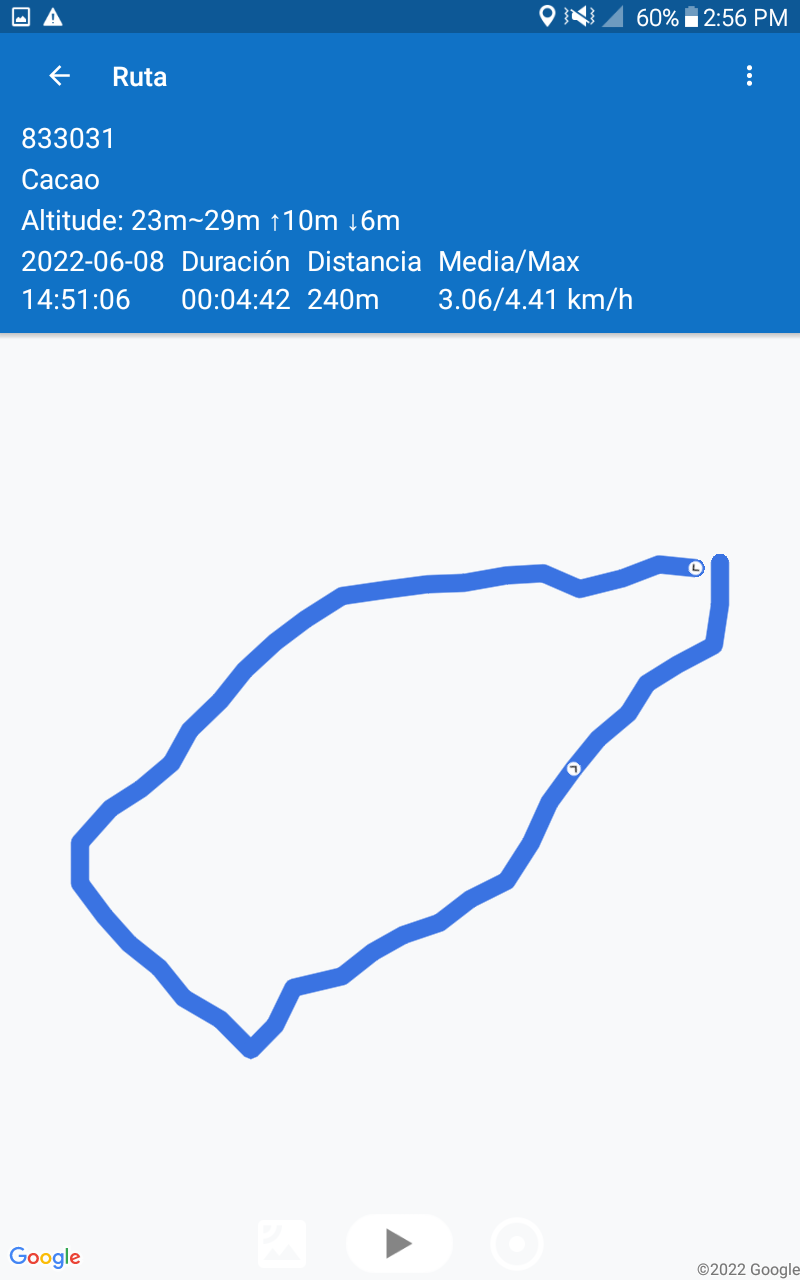Play the route animation
The height and width of the screenshot is (1280, 800).
point(399,1243)
